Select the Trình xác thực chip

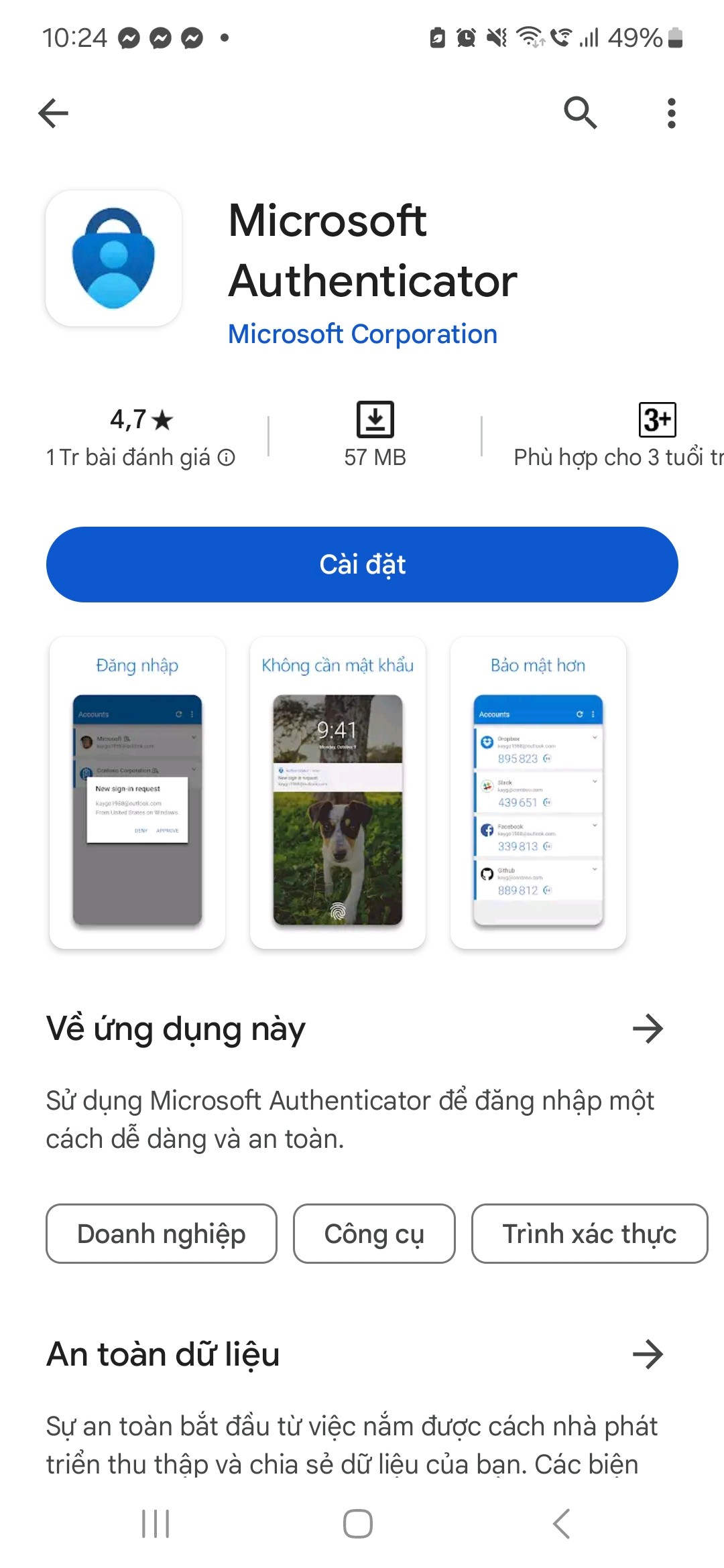pyautogui.click(x=589, y=1234)
